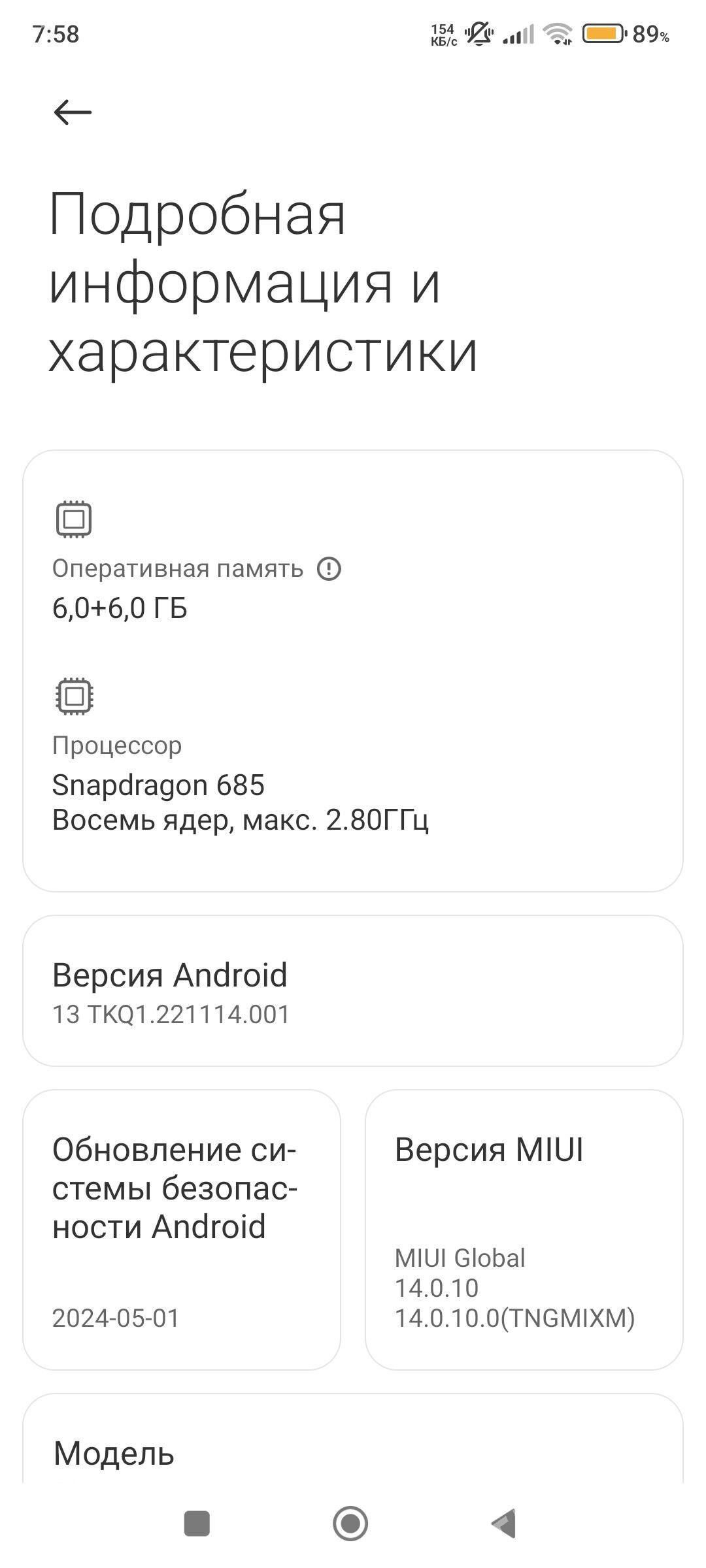Tap the Версия MIUI card
This screenshot has width=706, height=1568.
click(524, 1230)
